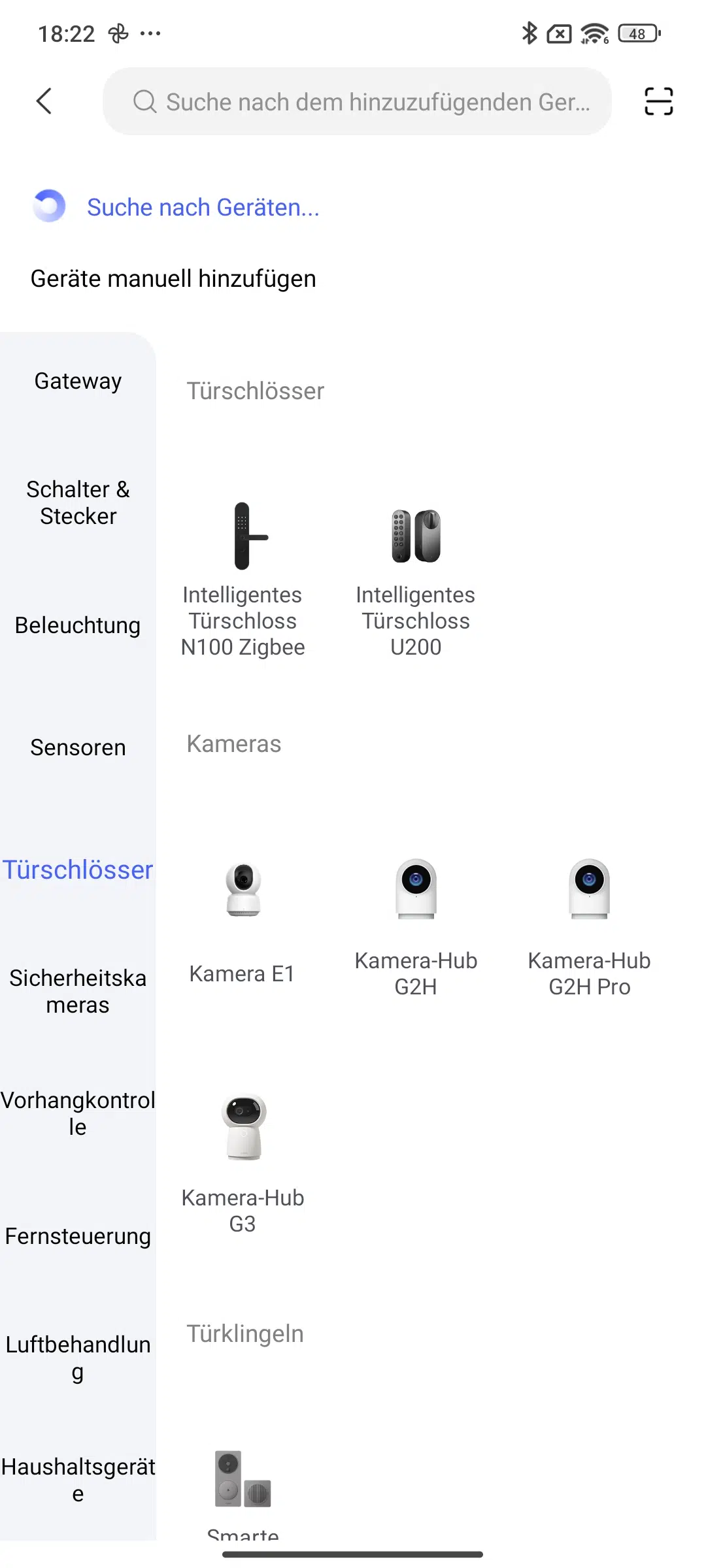Image resolution: width=706 pixels, height=1568 pixels.
Task: Switch to Sicherheitskameras category
Action: point(78,991)
